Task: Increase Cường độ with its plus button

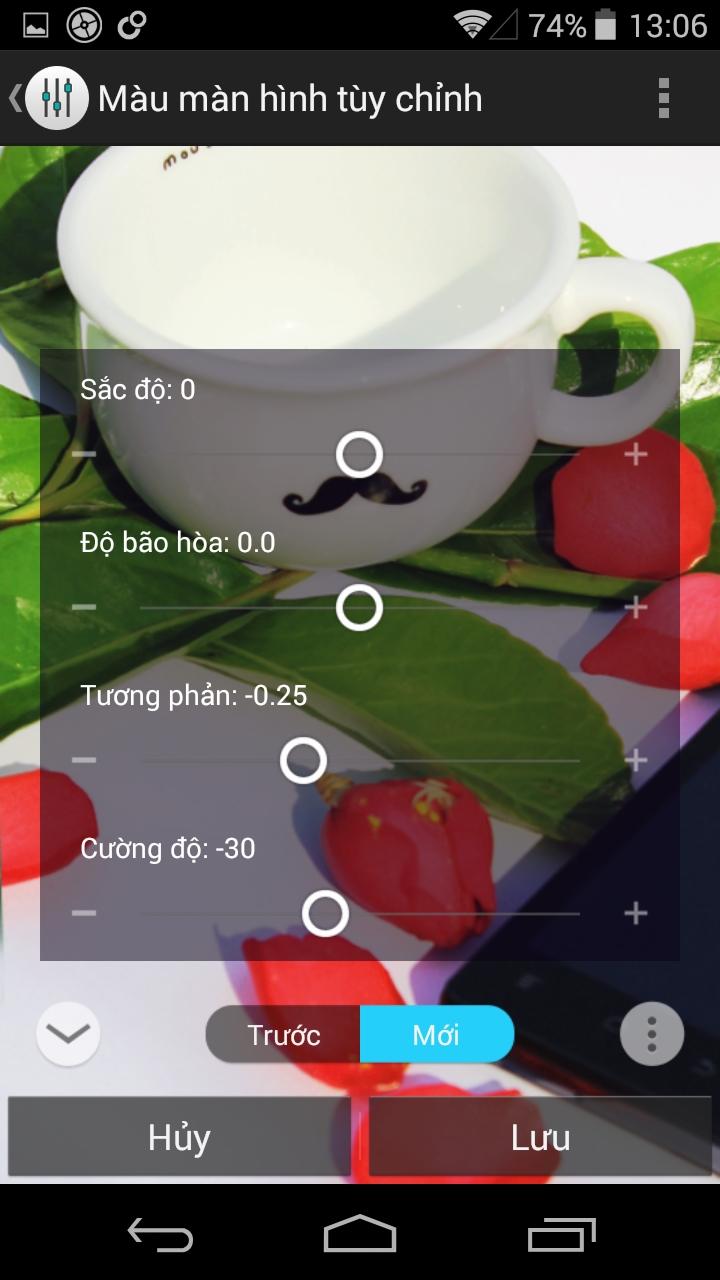Action: [x=636, y=913]
